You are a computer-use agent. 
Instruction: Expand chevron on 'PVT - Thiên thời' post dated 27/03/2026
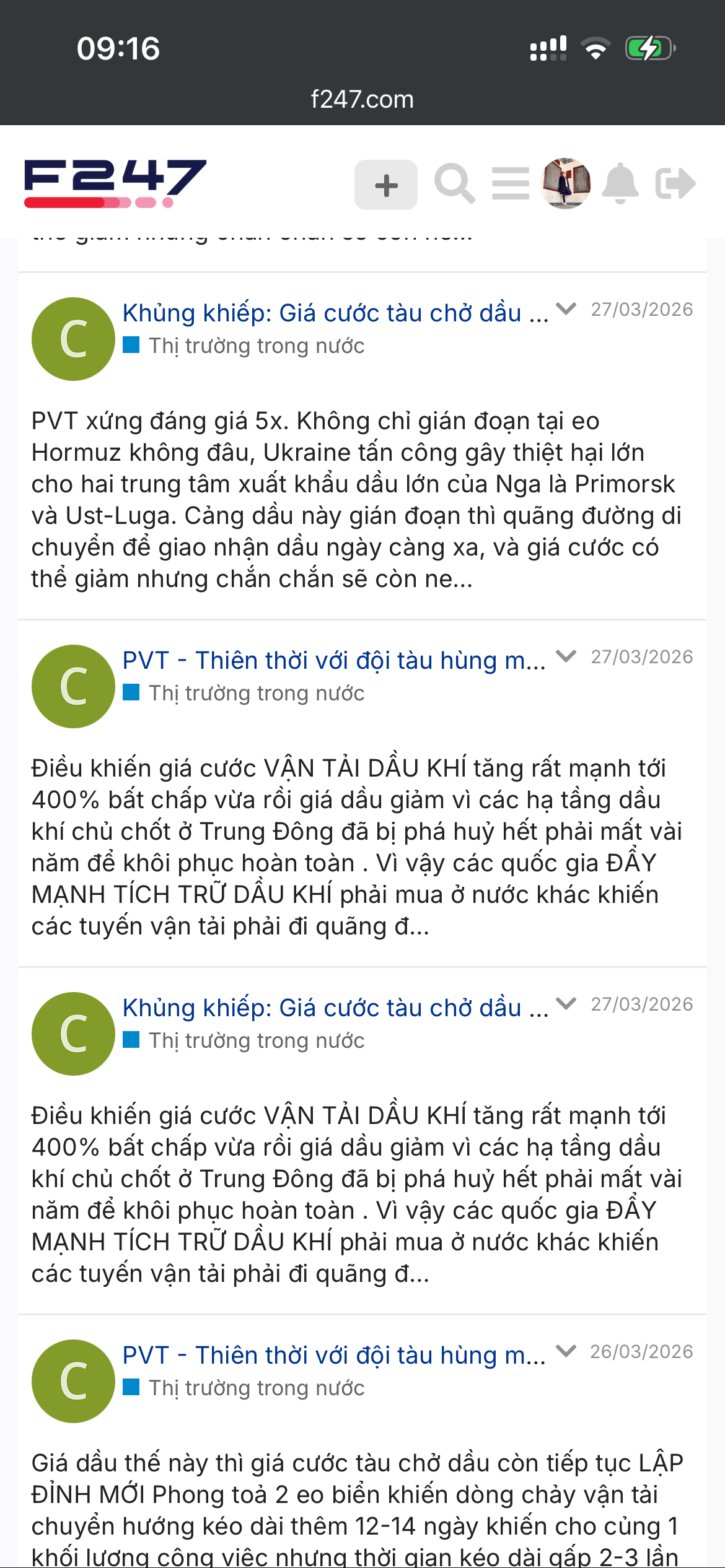566,656
